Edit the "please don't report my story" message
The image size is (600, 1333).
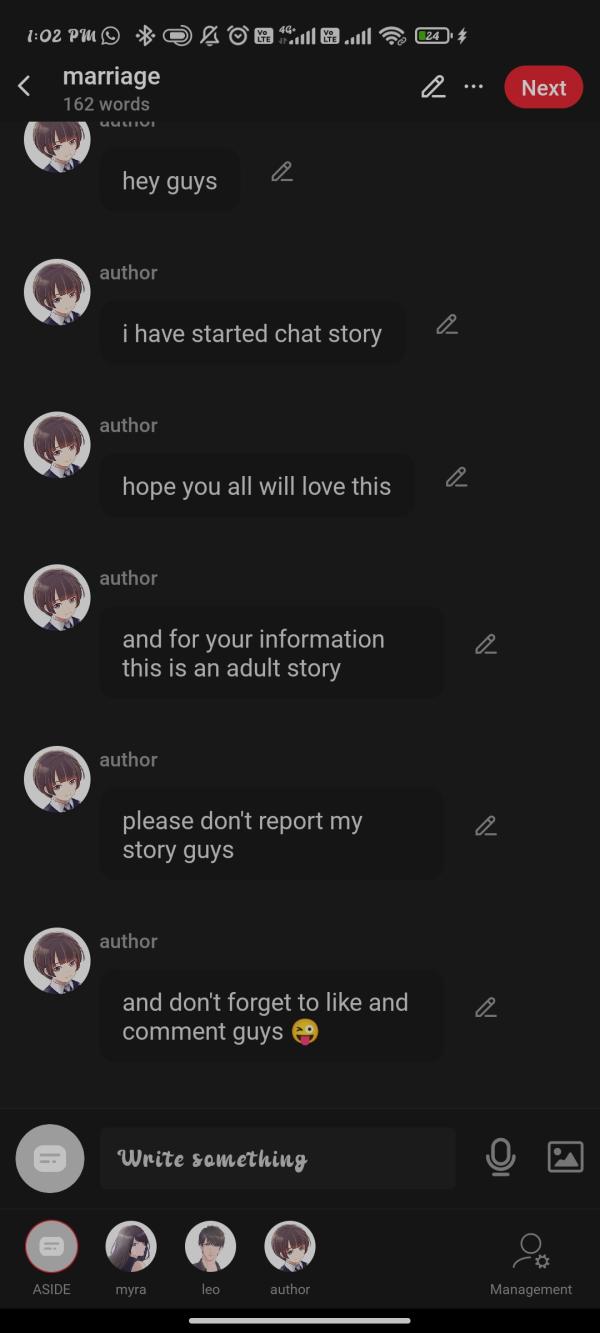486,826
